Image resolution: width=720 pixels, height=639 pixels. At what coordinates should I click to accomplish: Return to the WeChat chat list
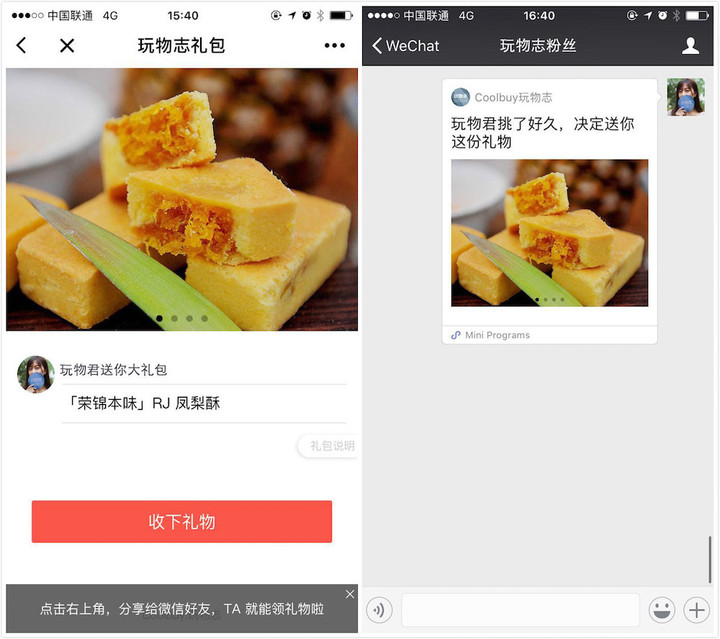[405, 46]
